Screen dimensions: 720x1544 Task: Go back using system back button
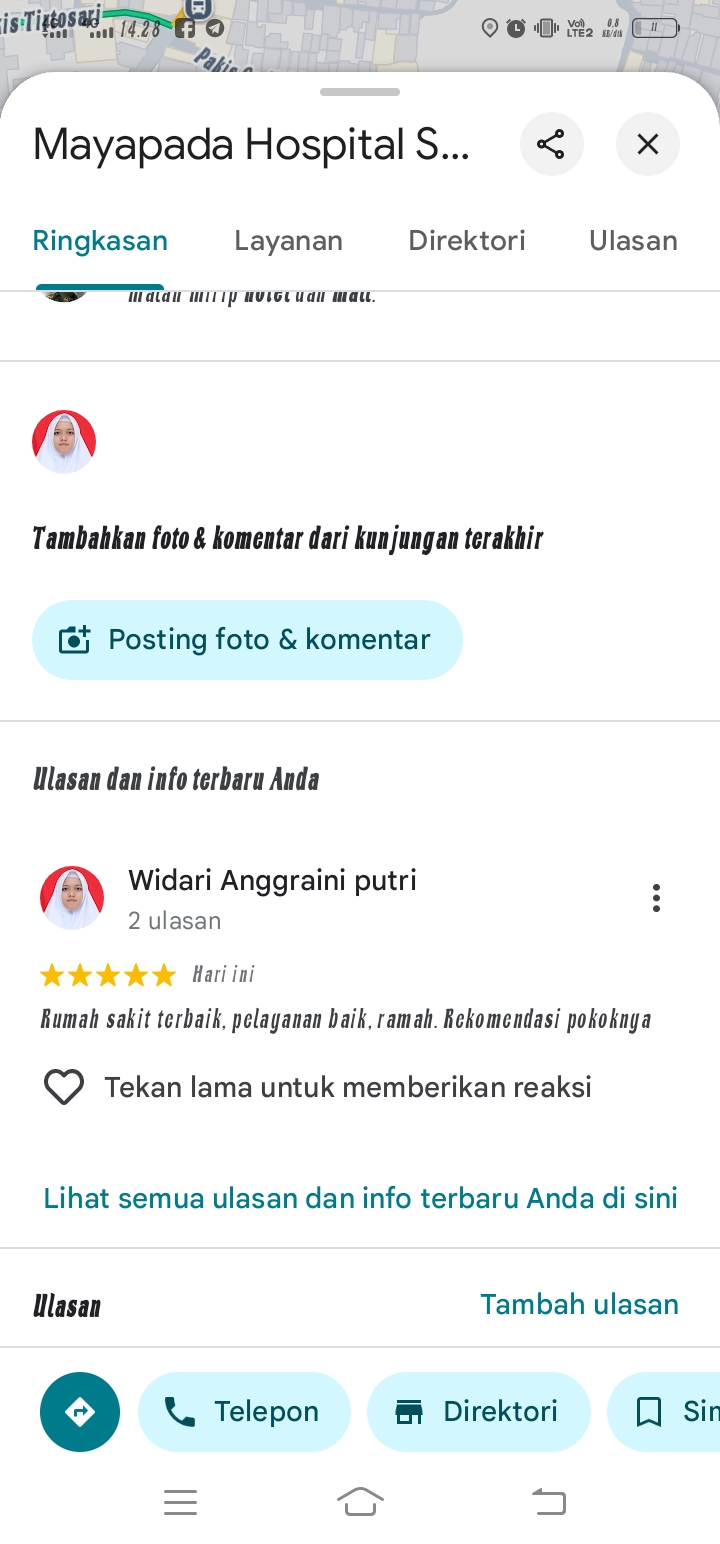click(x=548, y=1501)
